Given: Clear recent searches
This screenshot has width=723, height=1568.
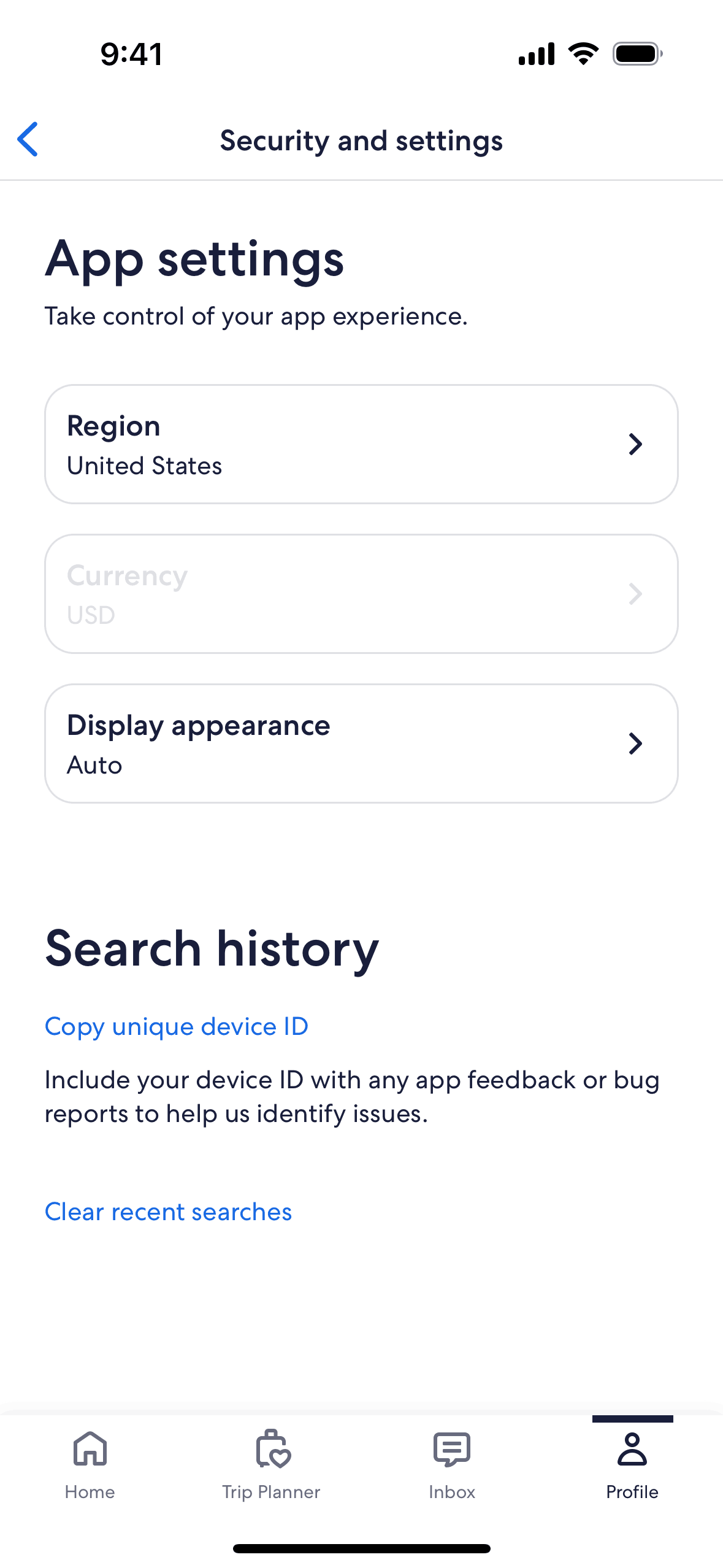Looking at the screenshot, I should [169, 1212].
